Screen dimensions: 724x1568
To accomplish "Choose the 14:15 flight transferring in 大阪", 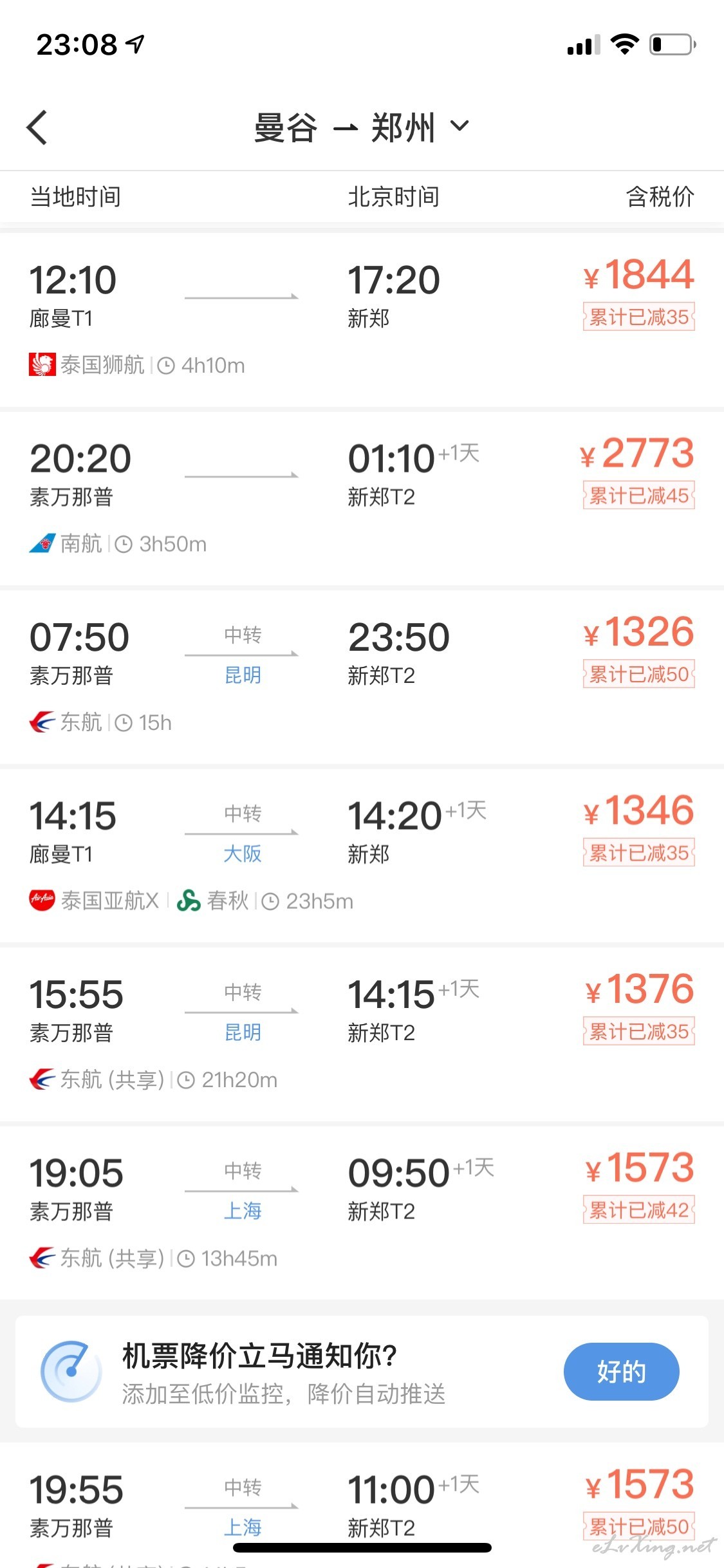I will point(362,856).
